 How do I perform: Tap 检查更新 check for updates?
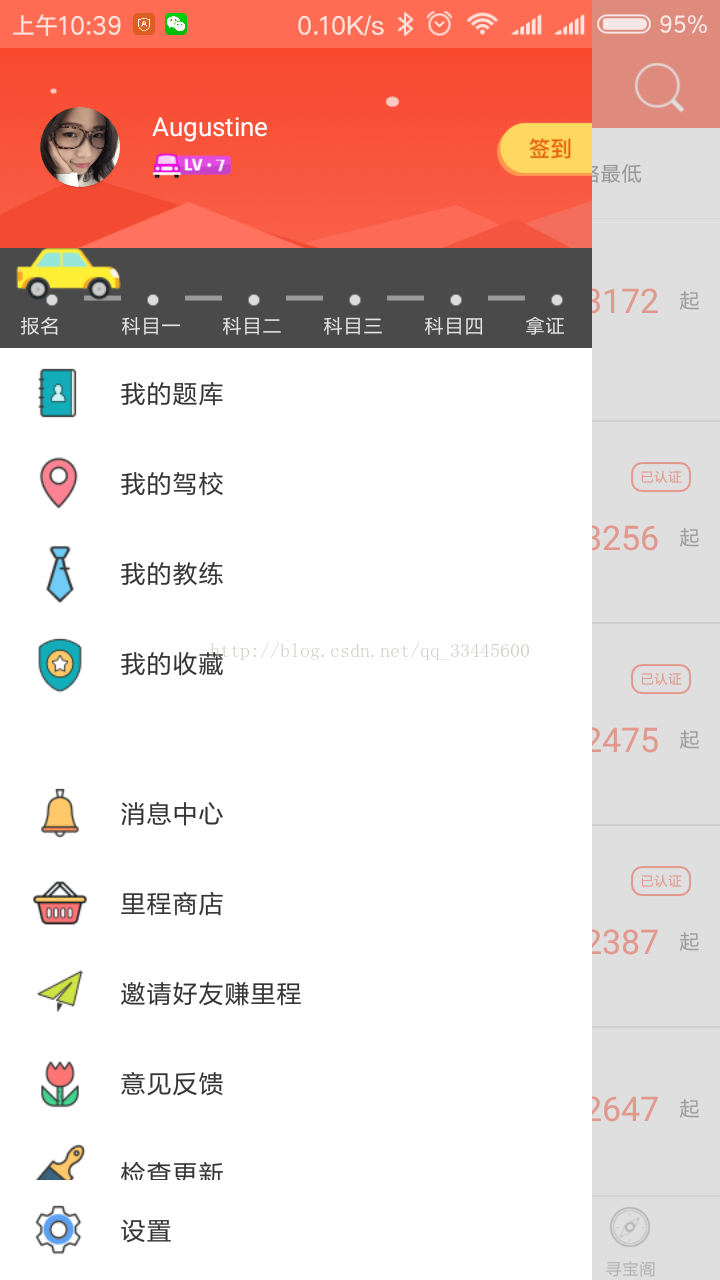pos(171,1168)
